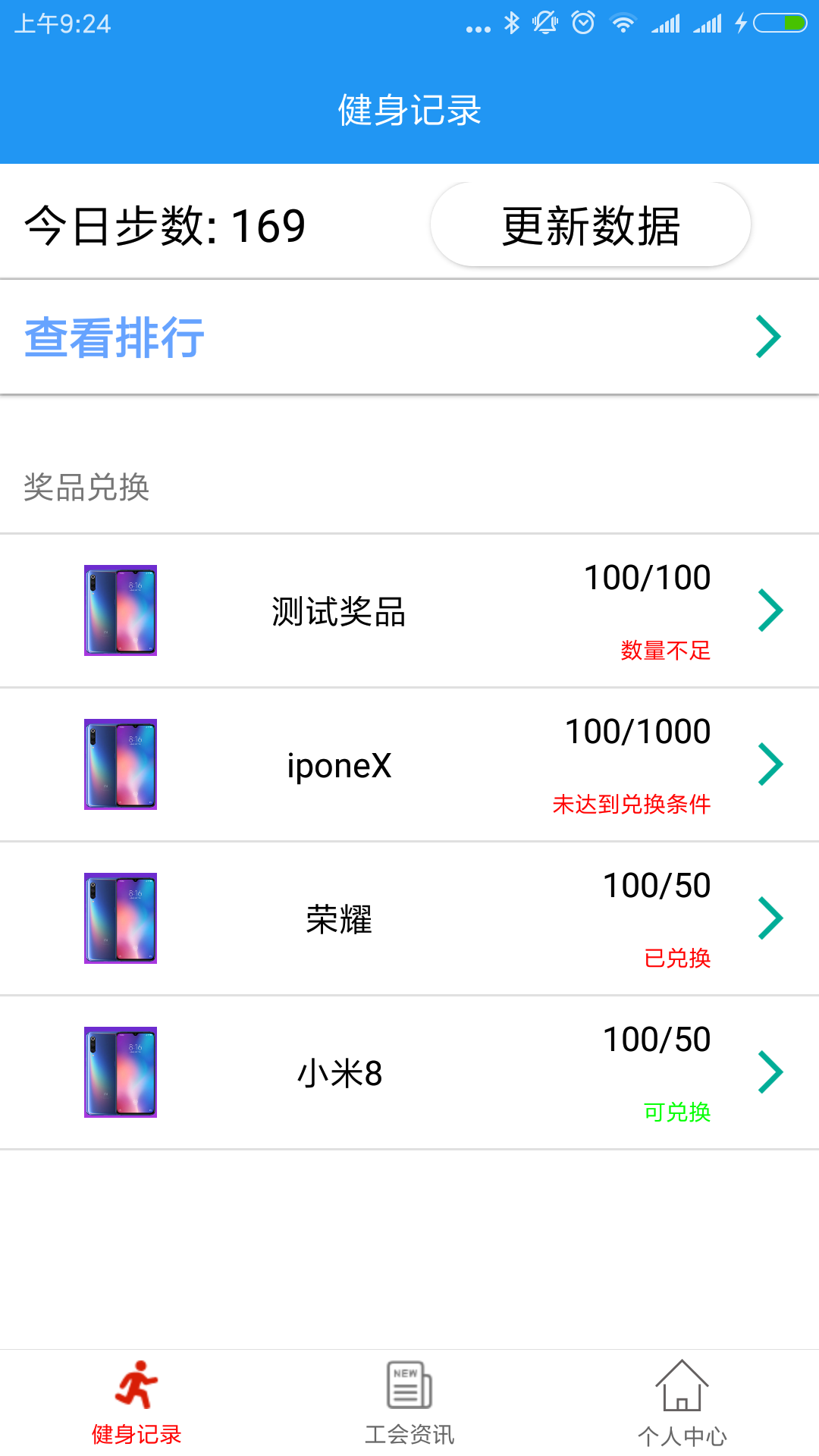The width and height of the screenshot is (819, 1456).
Task: Open the 荣耀 prize row
Action: tap(409, 919)
